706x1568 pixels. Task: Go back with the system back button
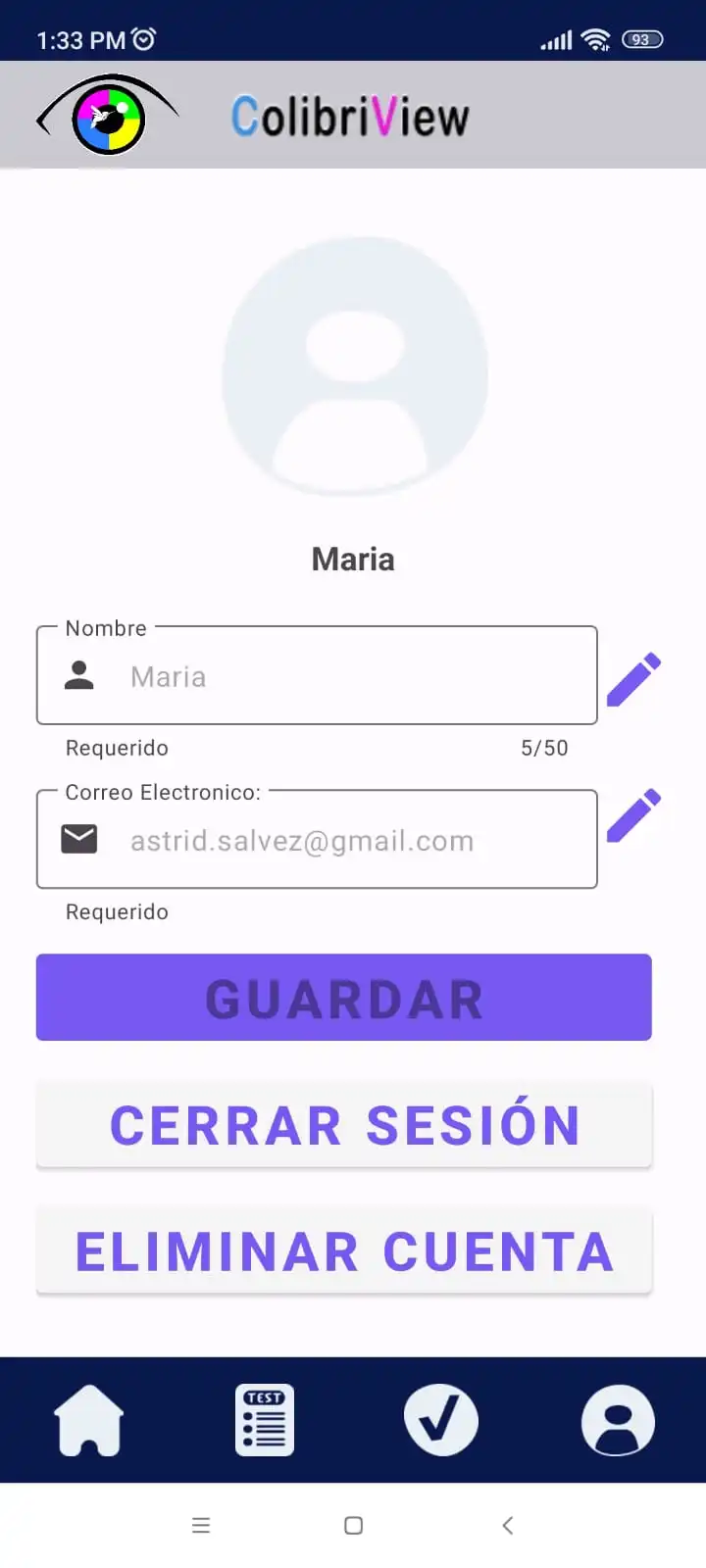(507, 1525)
